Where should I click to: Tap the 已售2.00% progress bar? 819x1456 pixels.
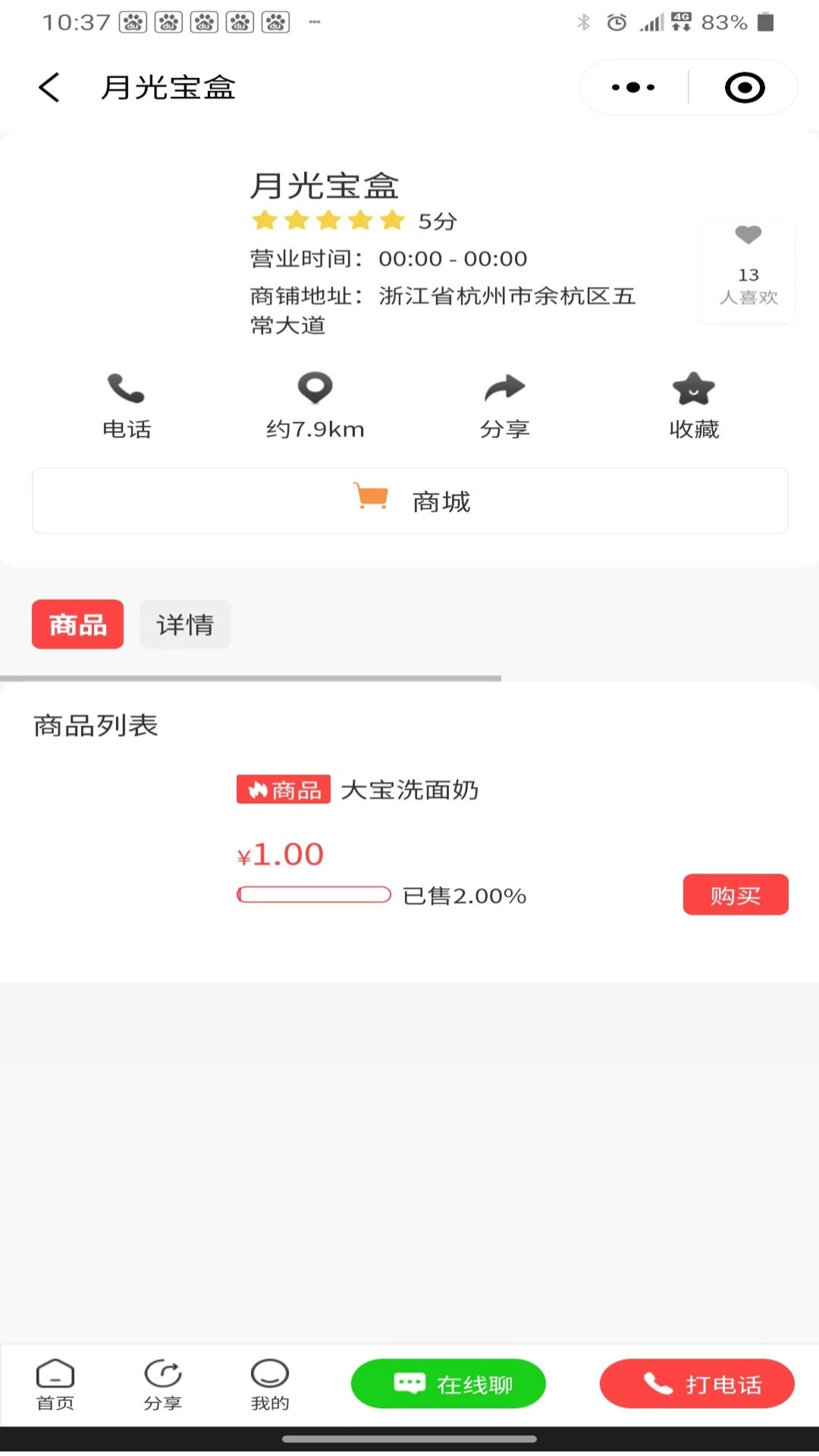(x=313, y=895)
